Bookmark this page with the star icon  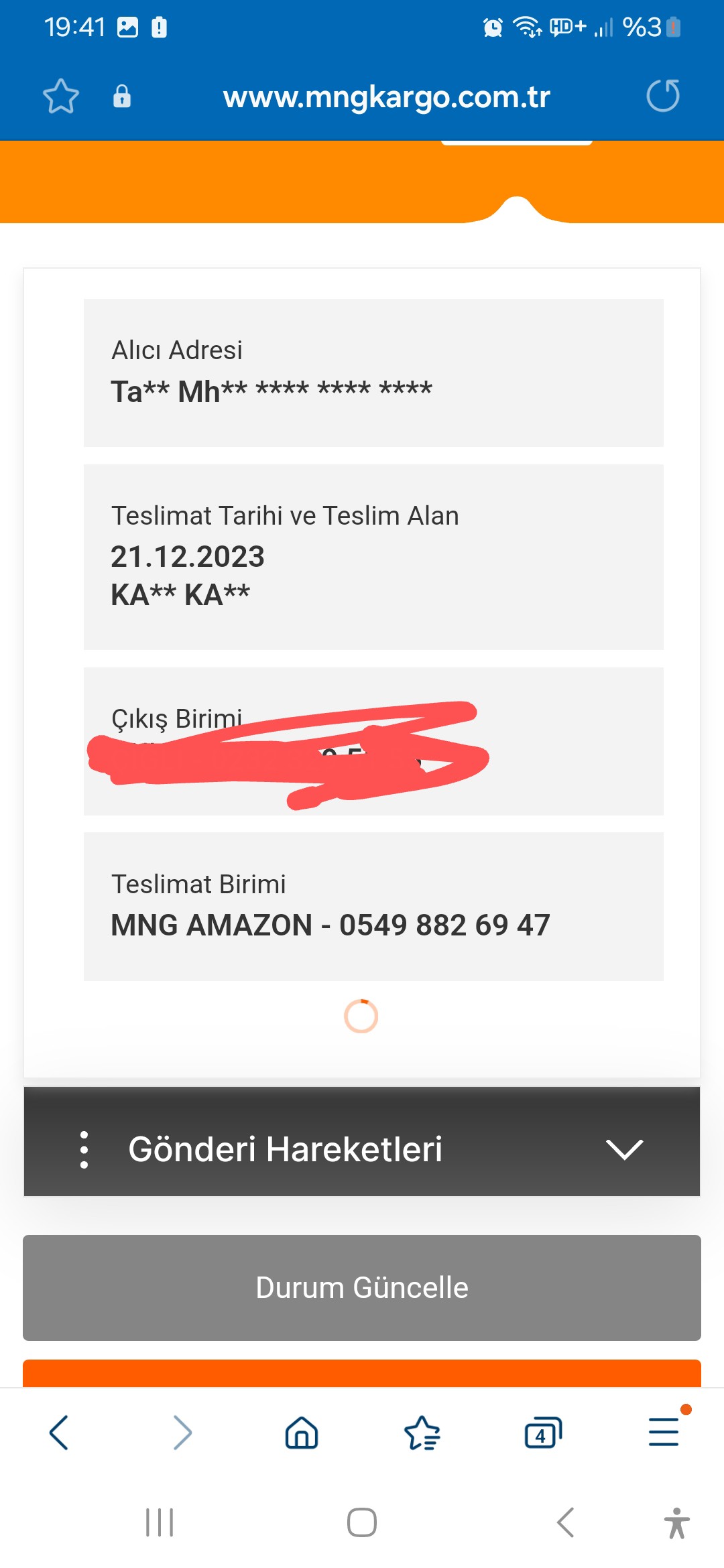coord(61,96)
